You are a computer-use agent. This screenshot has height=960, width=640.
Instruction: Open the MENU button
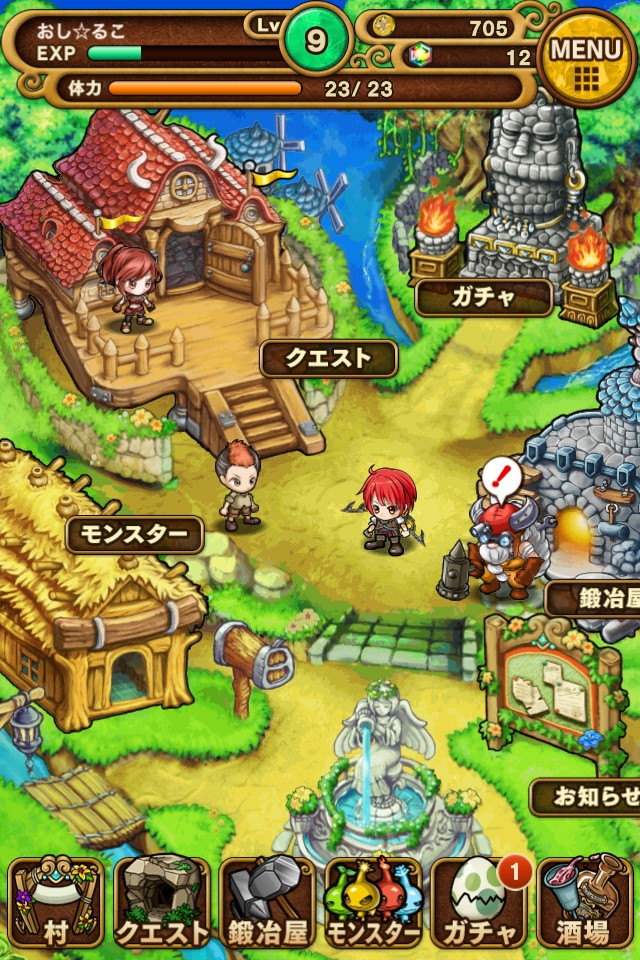(x=586, y=56)
